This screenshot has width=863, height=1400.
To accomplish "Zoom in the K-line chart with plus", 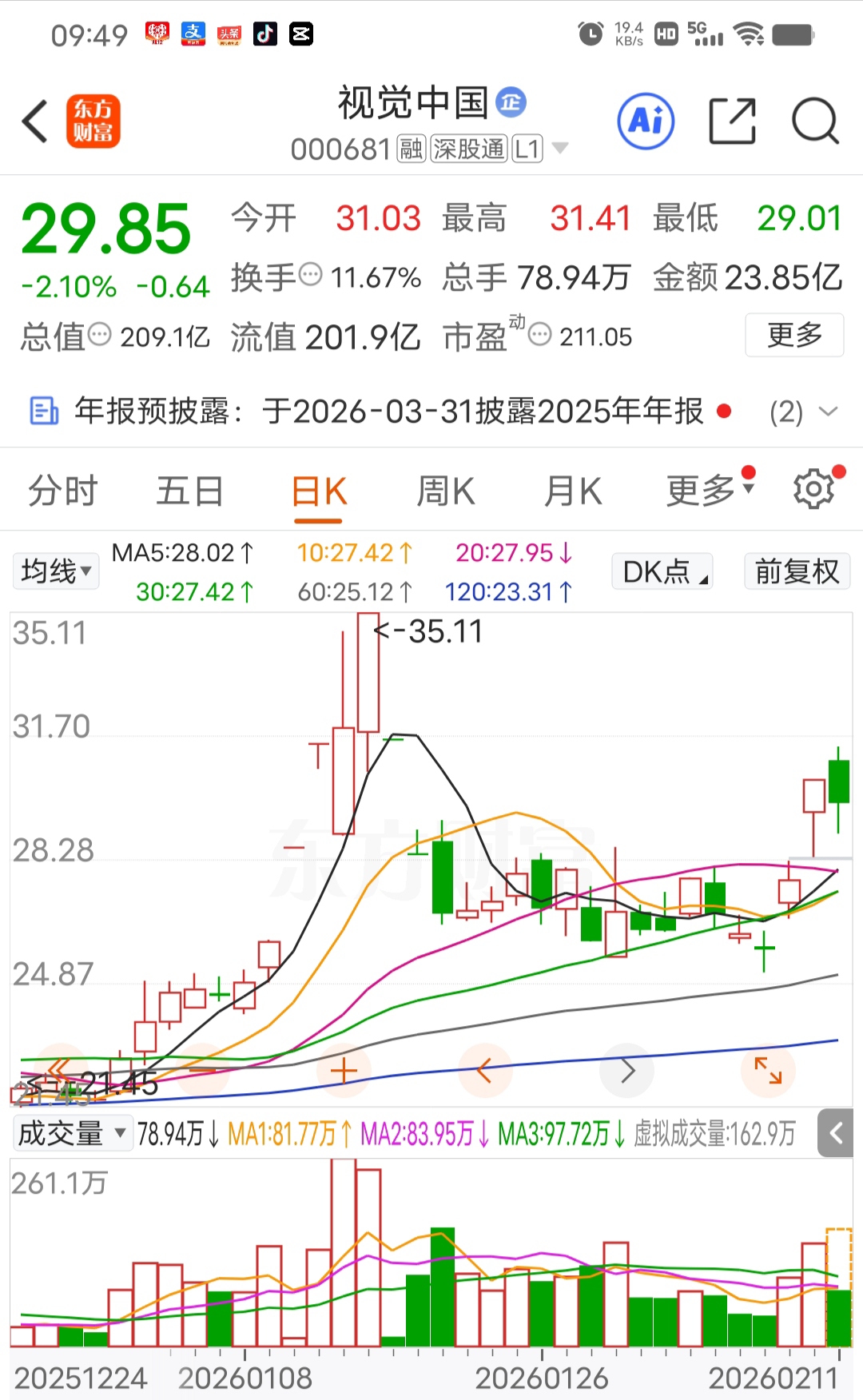I will coord(344,1071).
